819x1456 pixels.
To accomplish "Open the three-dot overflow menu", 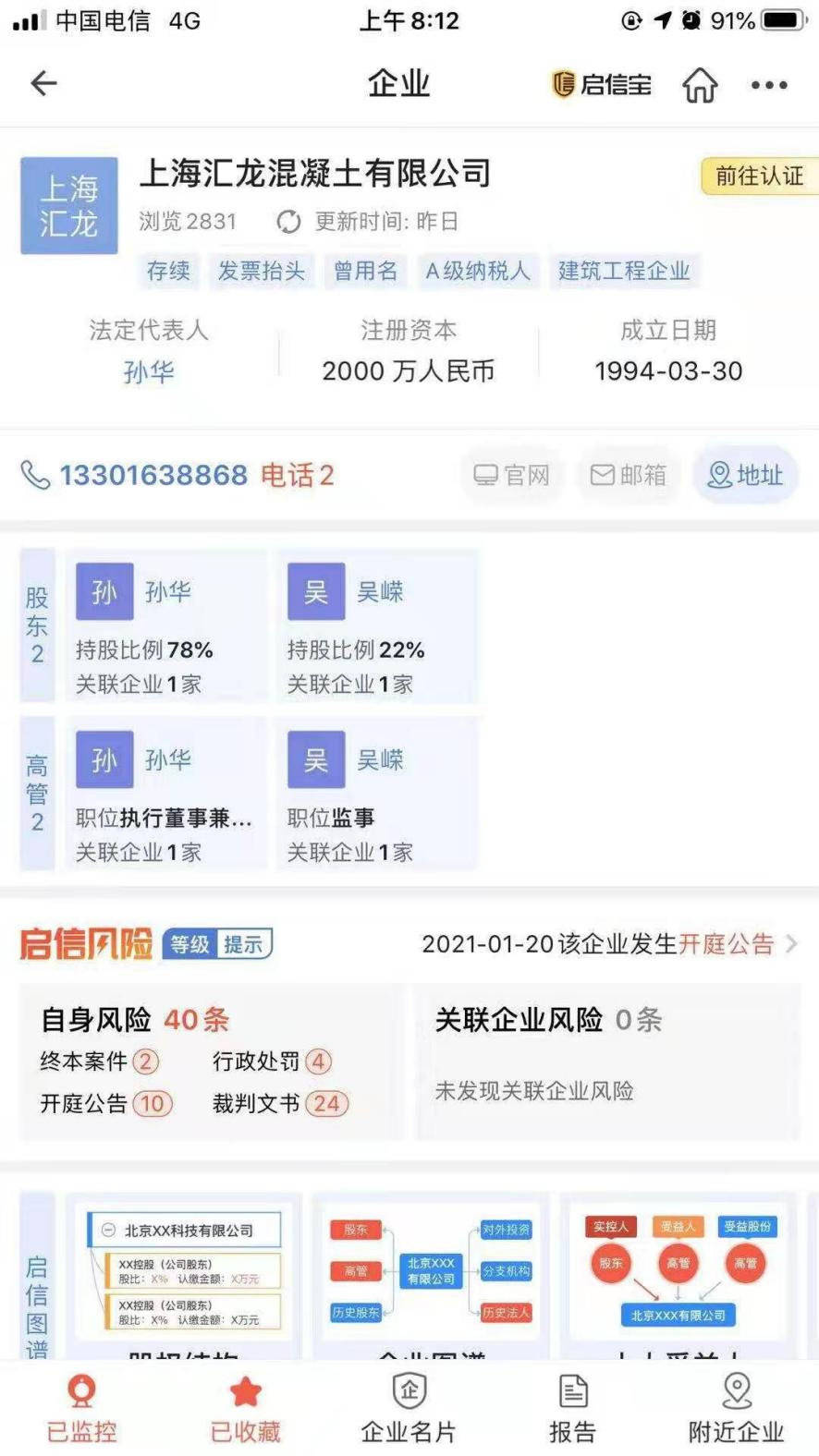I will [769, 85].
